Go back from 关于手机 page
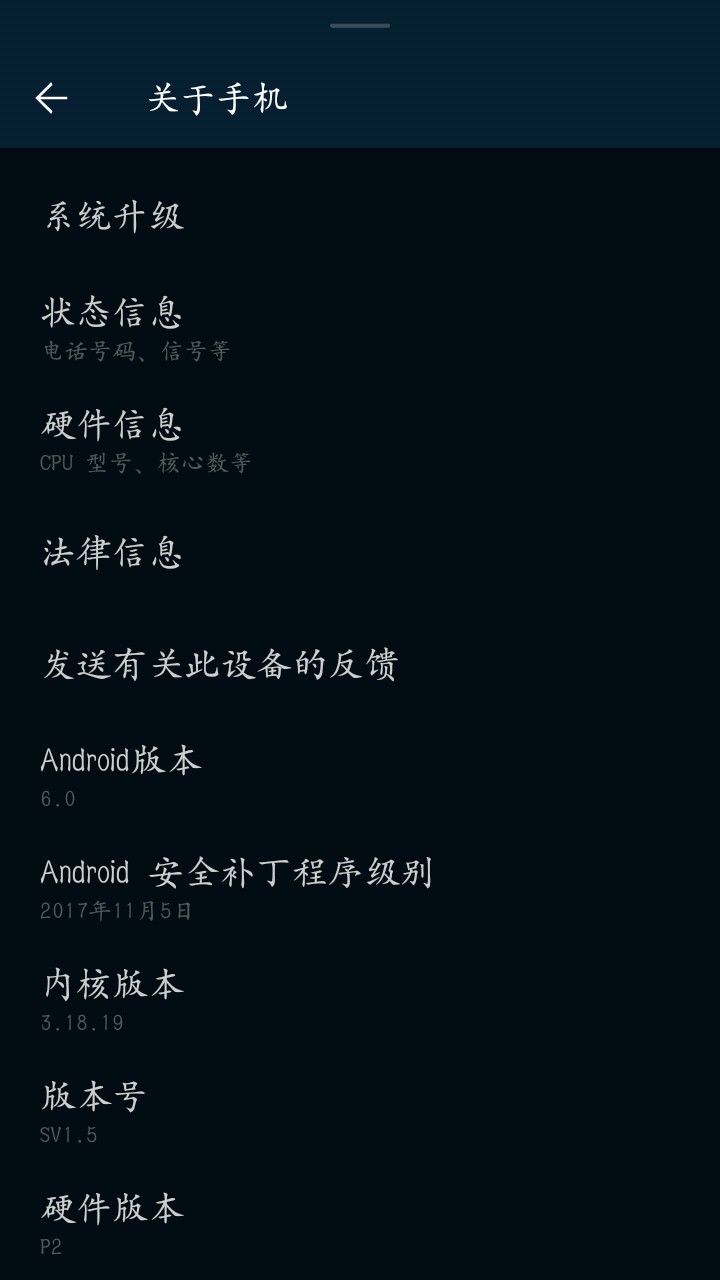The width and height of the screenshot is (720, 1280). 51,98
